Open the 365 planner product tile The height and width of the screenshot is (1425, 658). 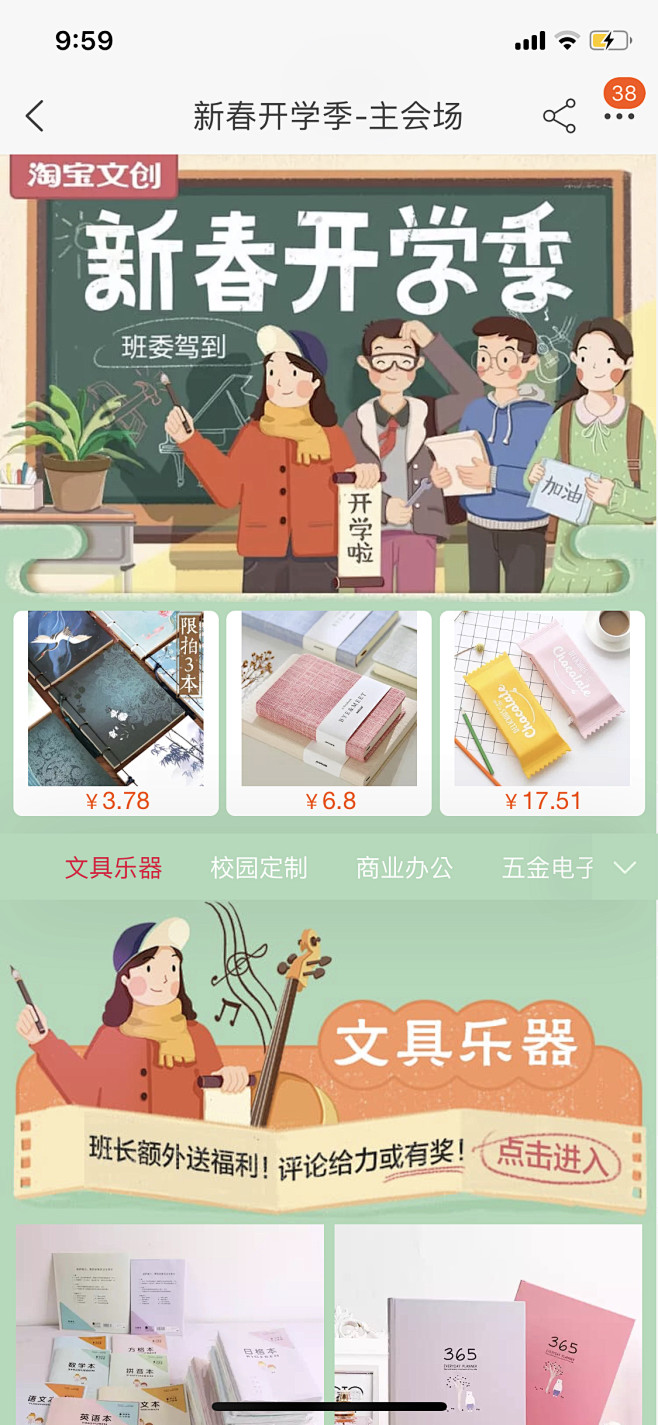(488, 1324)
